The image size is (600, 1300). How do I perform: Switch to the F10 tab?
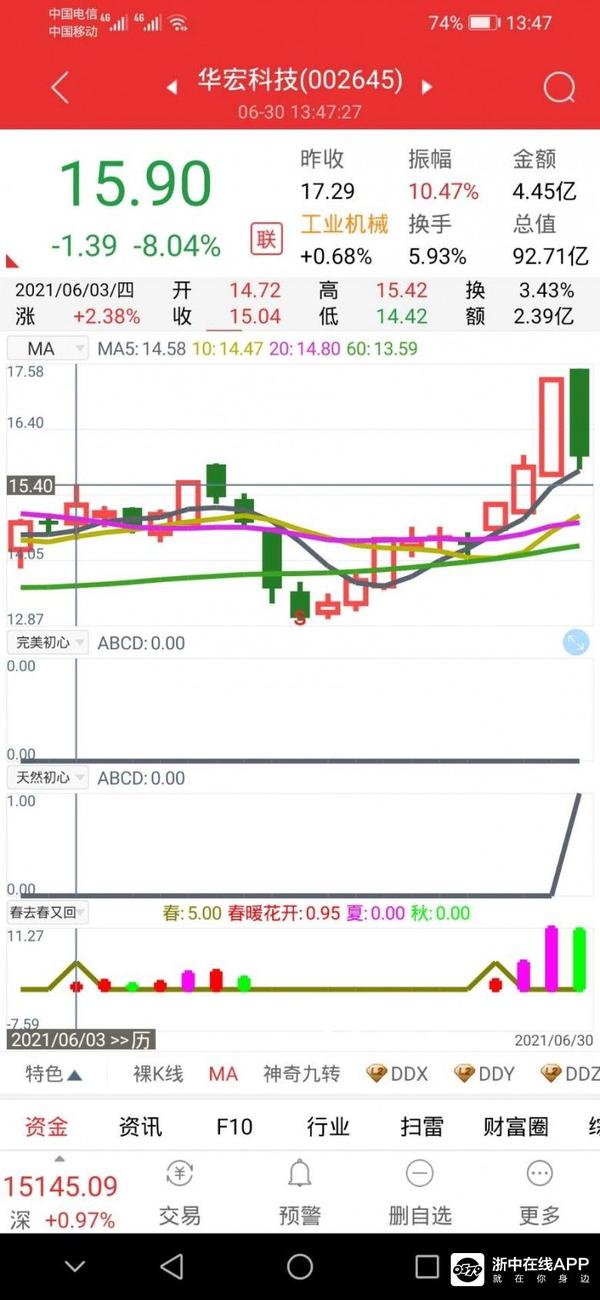[234, 1127]
